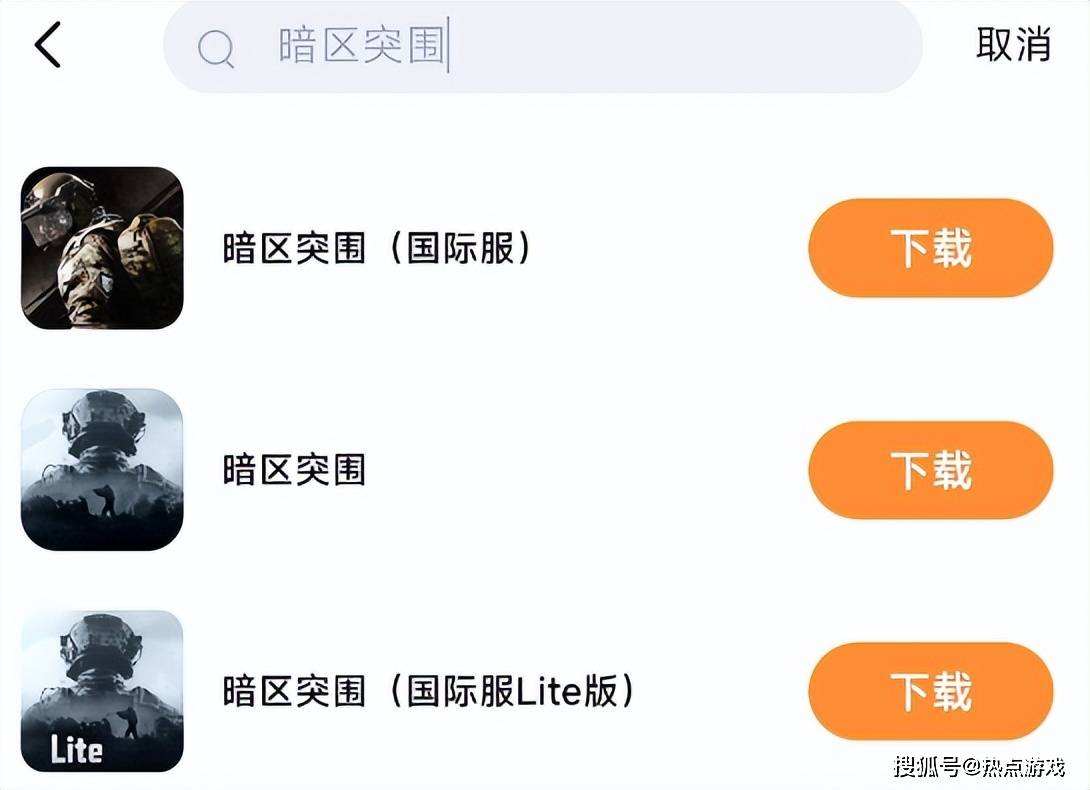Open the 暗区突围（国际服Lite版）result

[427, 692]
